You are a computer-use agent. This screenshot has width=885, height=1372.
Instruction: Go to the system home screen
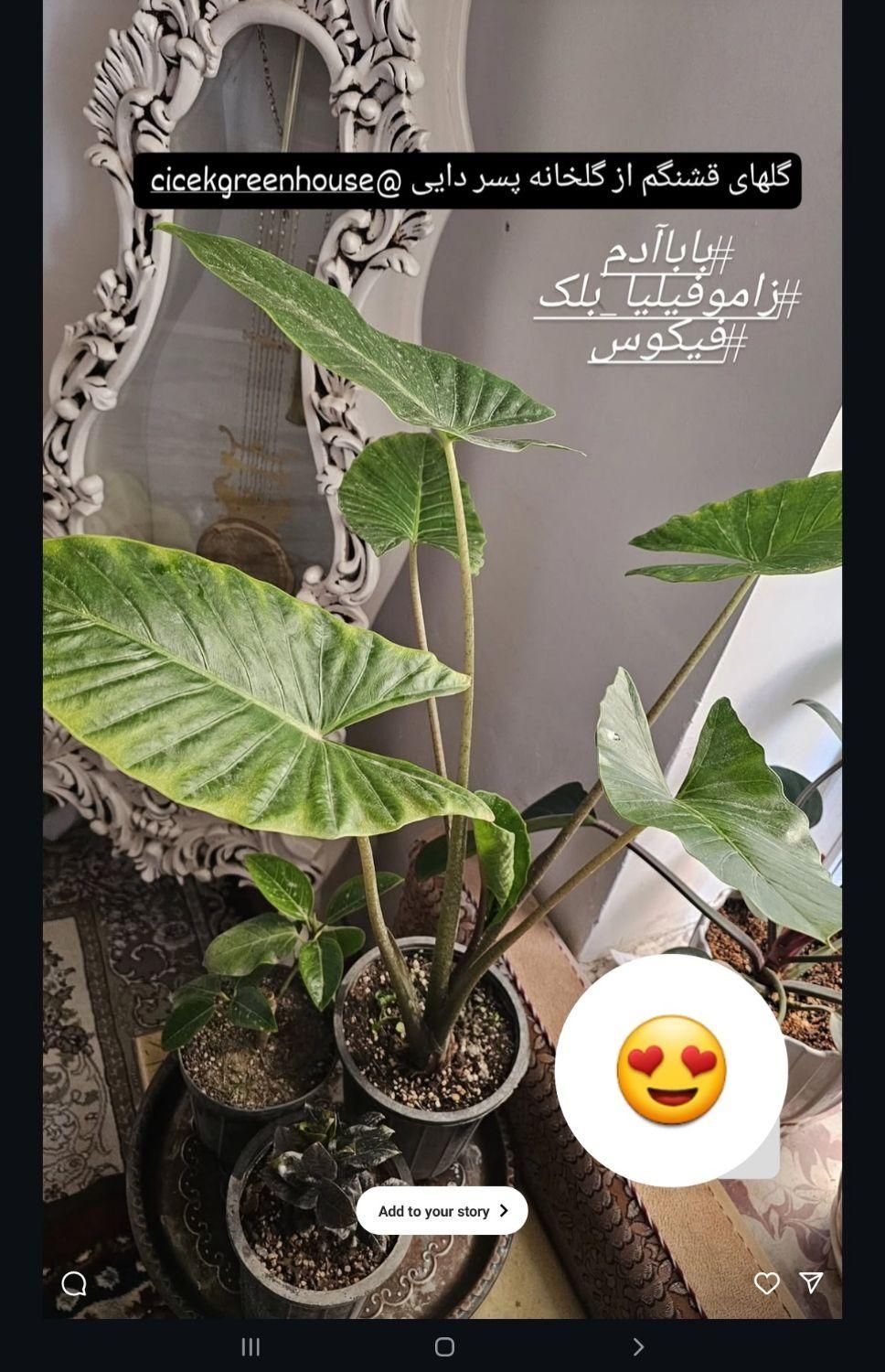pyautogui.click(x=444, y=1346)
